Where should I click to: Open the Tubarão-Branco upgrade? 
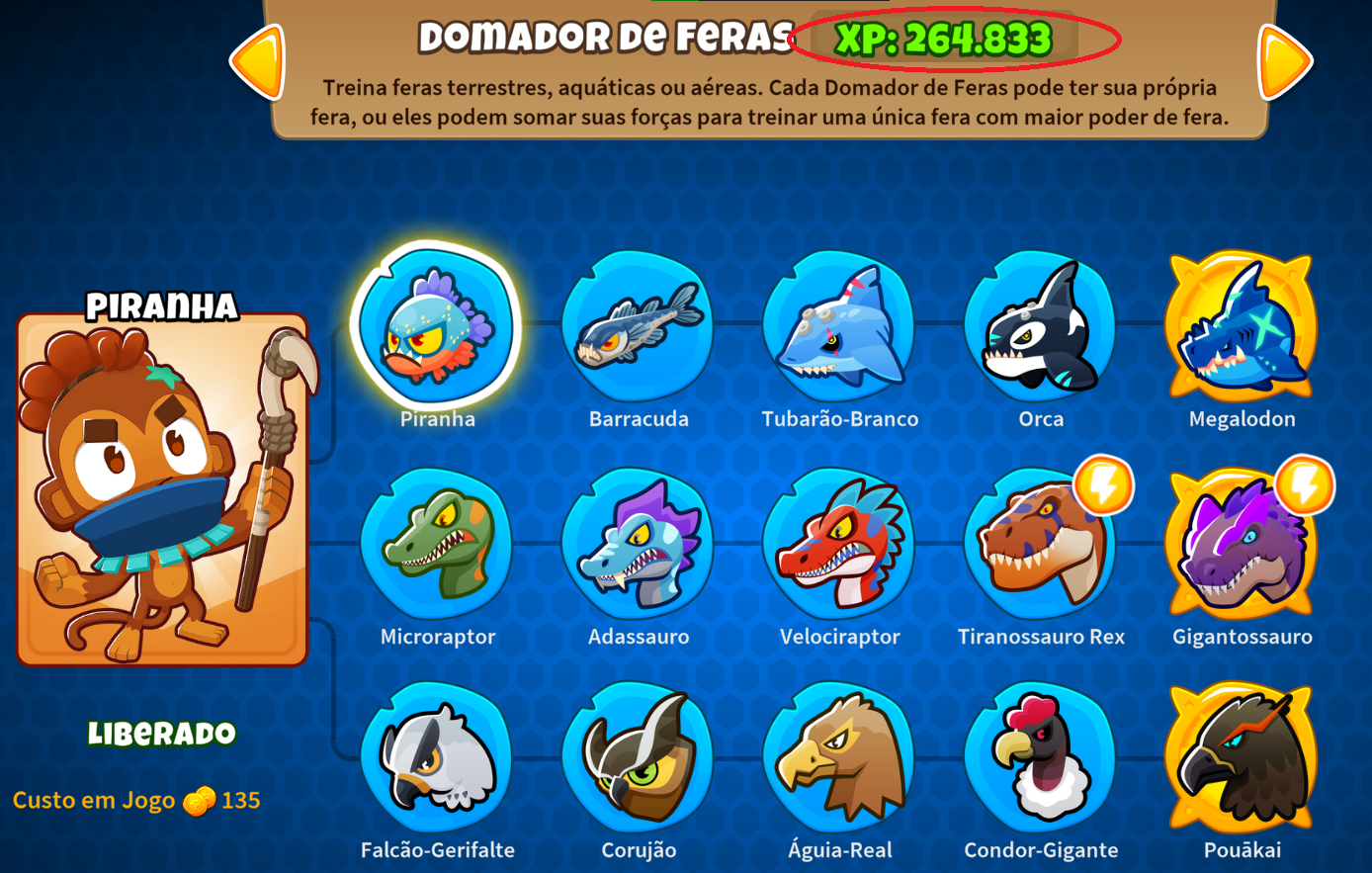point(839,326)
